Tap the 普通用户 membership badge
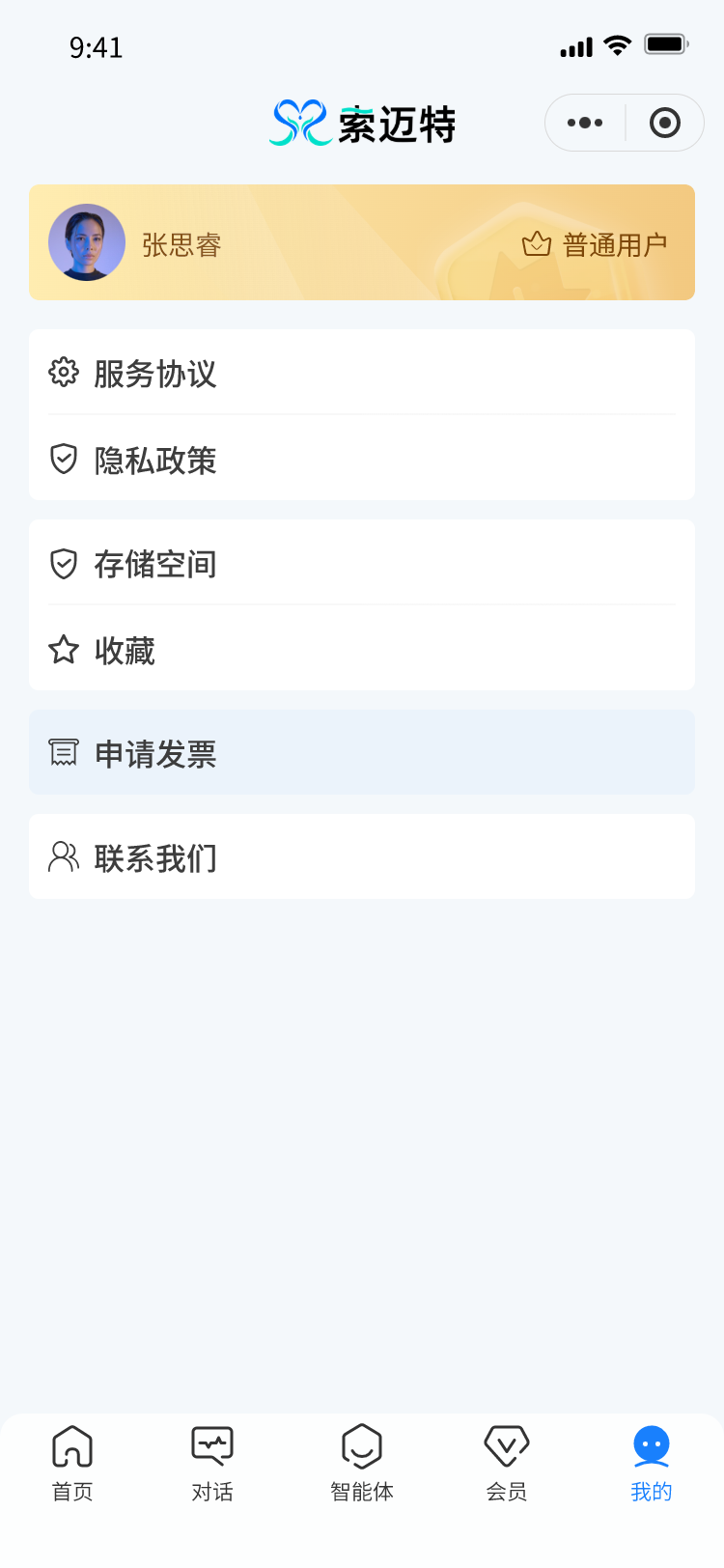The height and width of the screenshot is (1568, 724). 595,244
